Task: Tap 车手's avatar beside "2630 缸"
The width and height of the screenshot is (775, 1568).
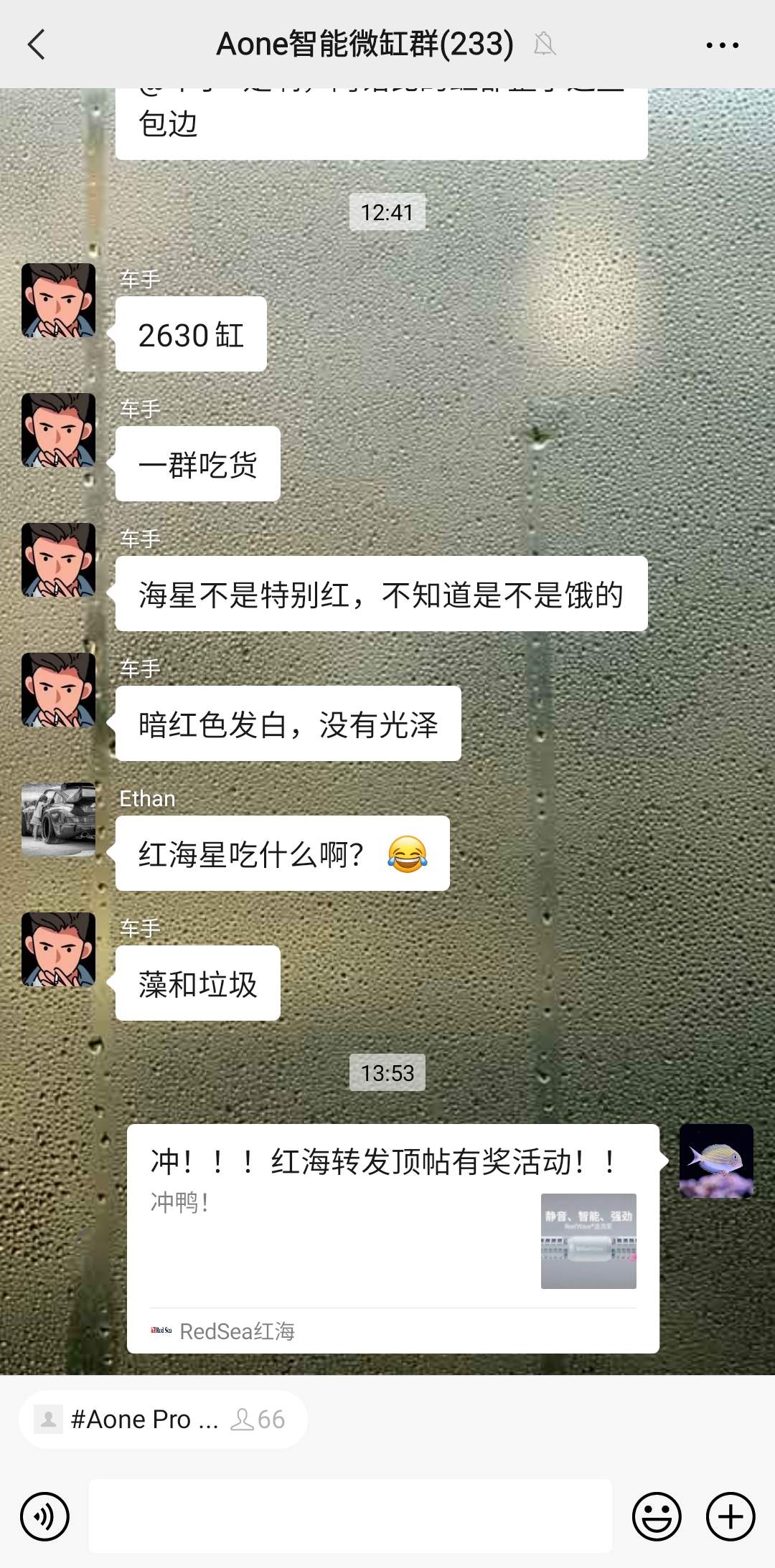Action: 58,300
